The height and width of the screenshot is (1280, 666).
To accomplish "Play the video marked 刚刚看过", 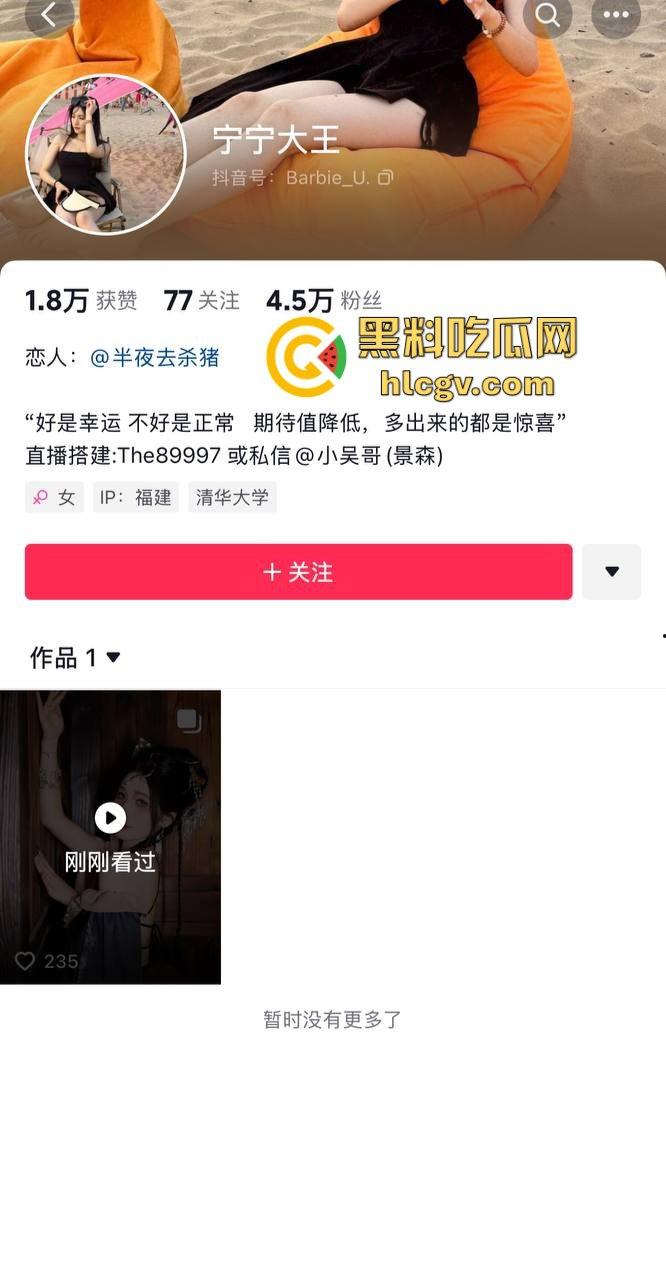I will [110, 818].
